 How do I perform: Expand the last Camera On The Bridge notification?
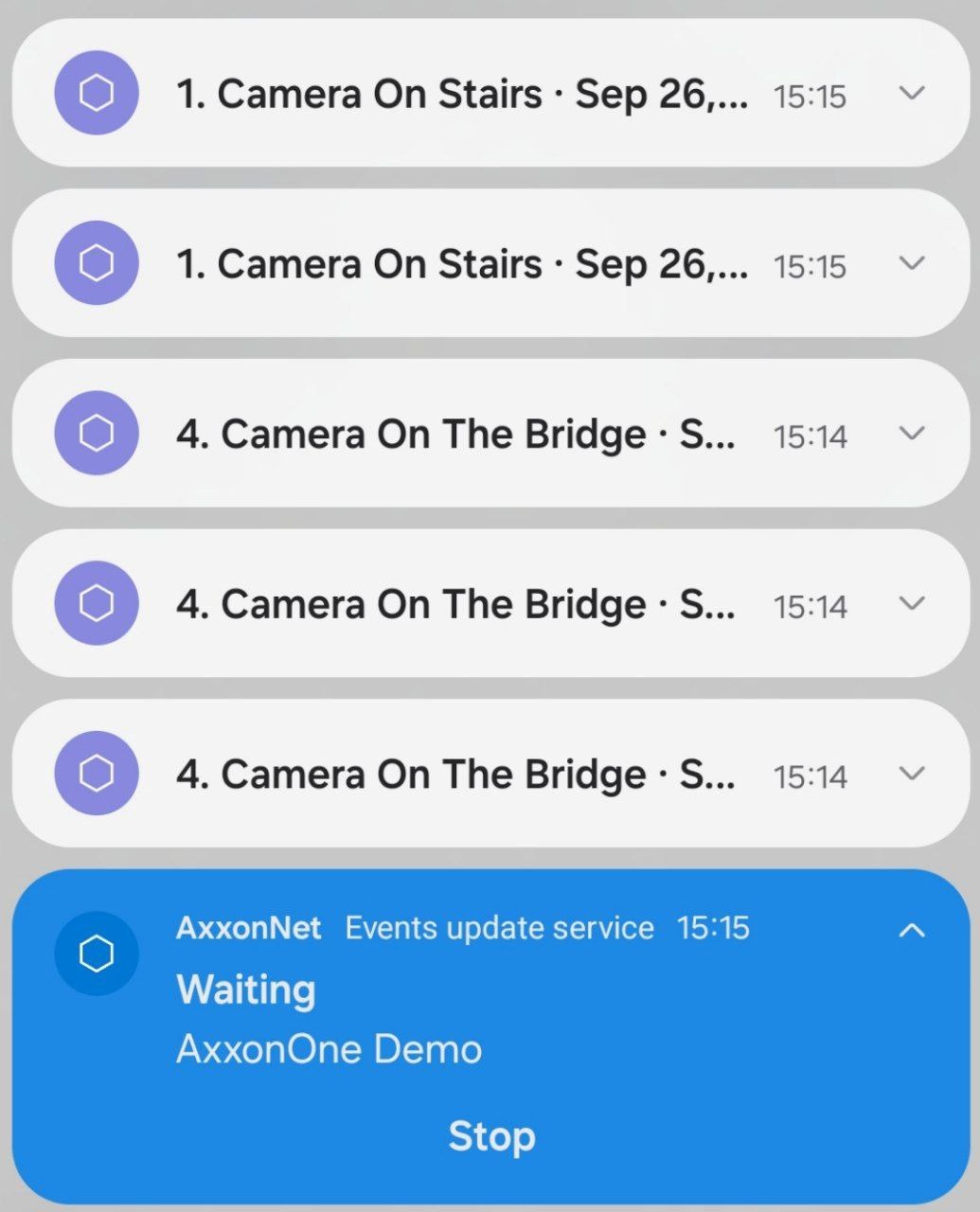click(x=911, y=774)
